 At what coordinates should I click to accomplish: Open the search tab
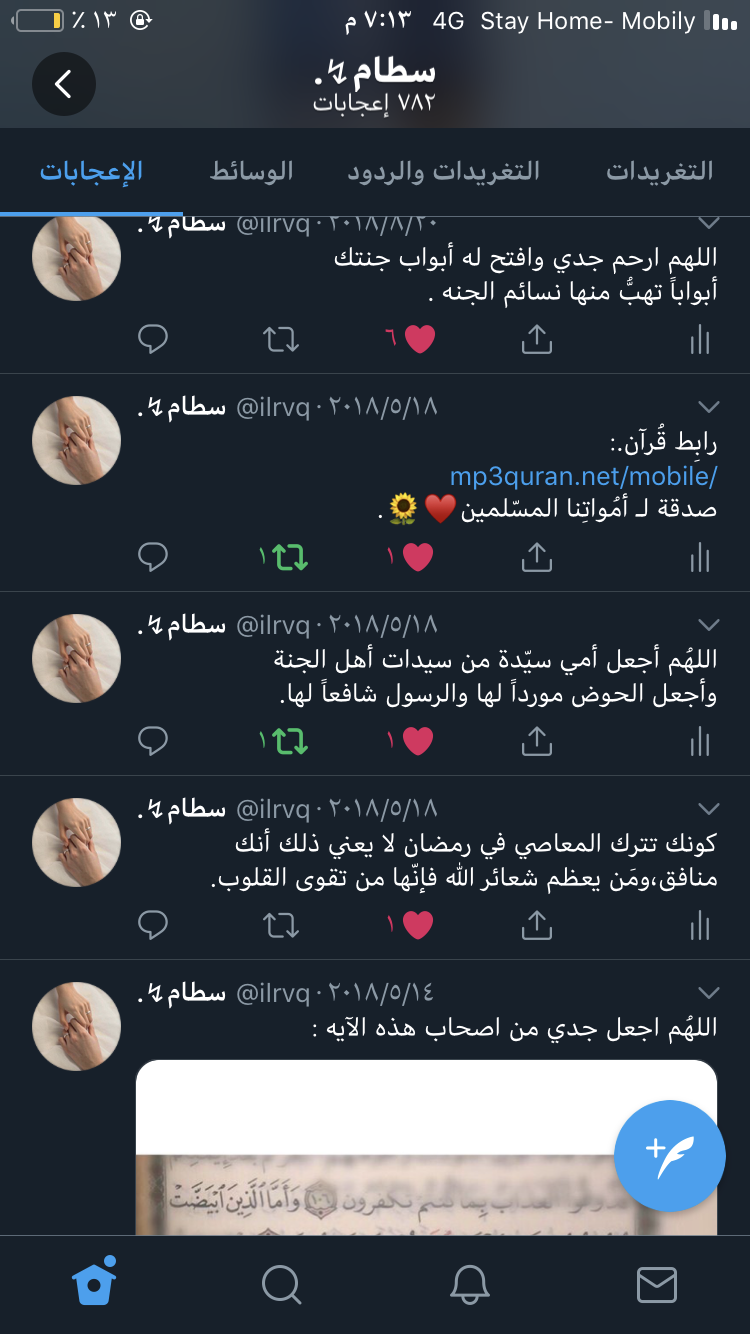pyautogui.click(x=281, y=1283)
